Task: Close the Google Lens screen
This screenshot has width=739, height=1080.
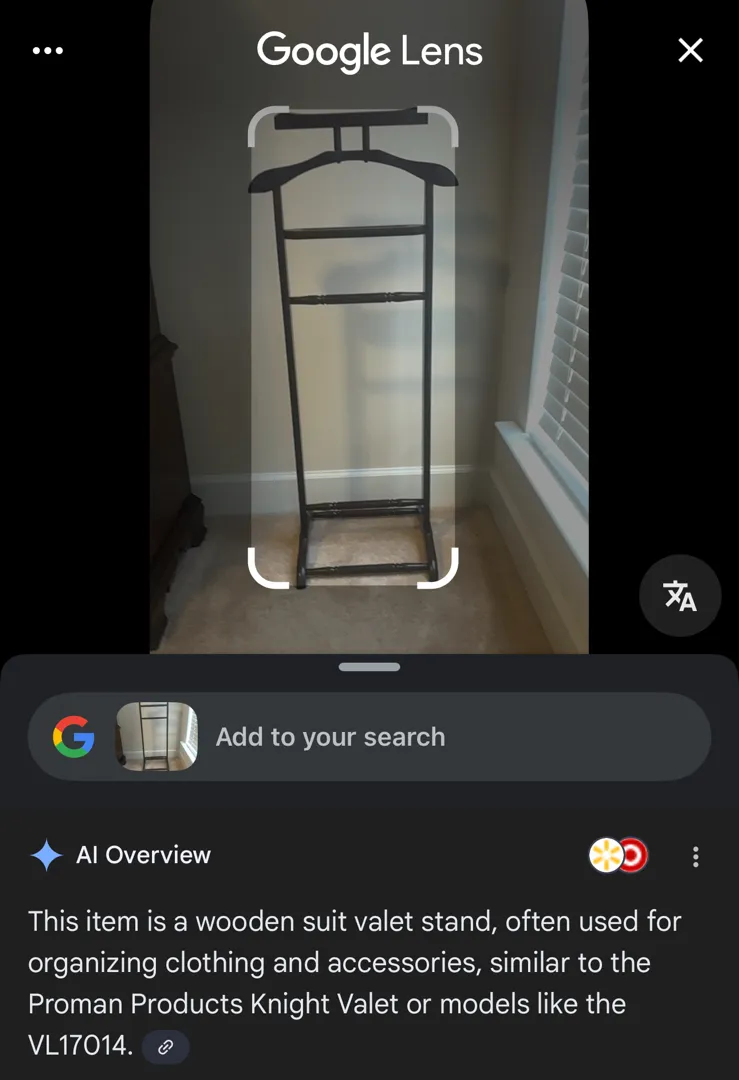Action: 690,51
